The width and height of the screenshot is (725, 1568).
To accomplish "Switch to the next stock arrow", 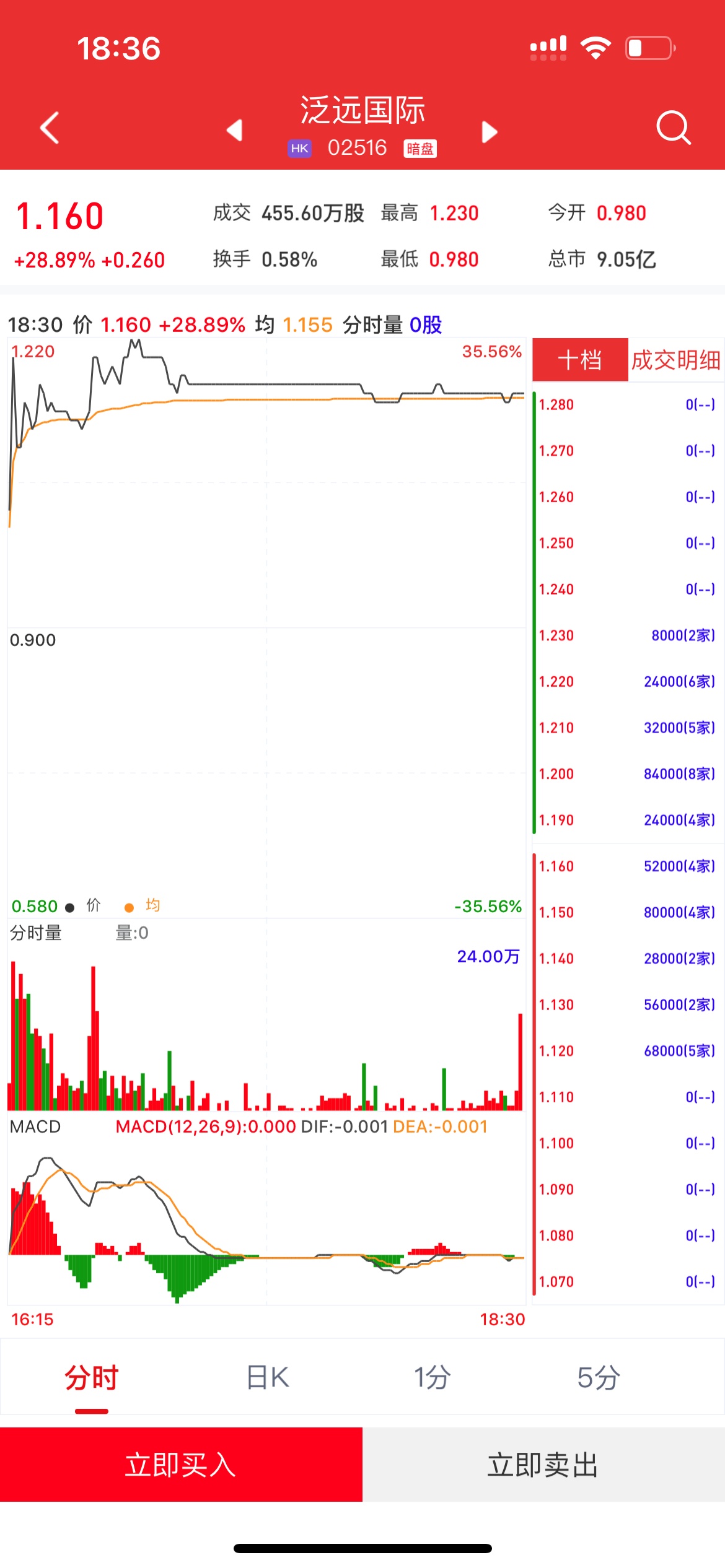I will [x=490, y=131].
